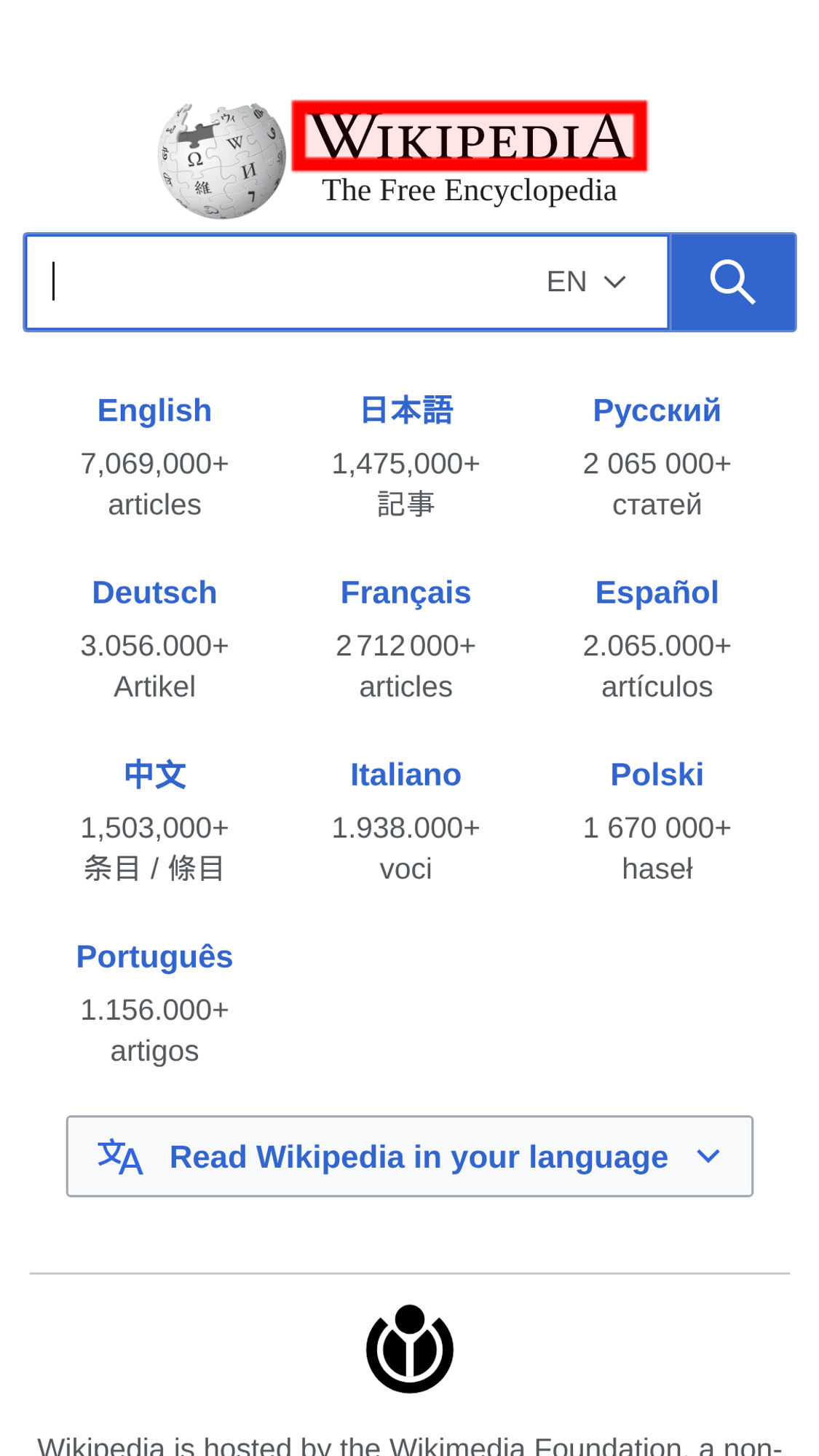Expand Read Wikipedia in your language
This screenshot has width=819, height=1456.
pyautogui.click(x=409, y=1156)
